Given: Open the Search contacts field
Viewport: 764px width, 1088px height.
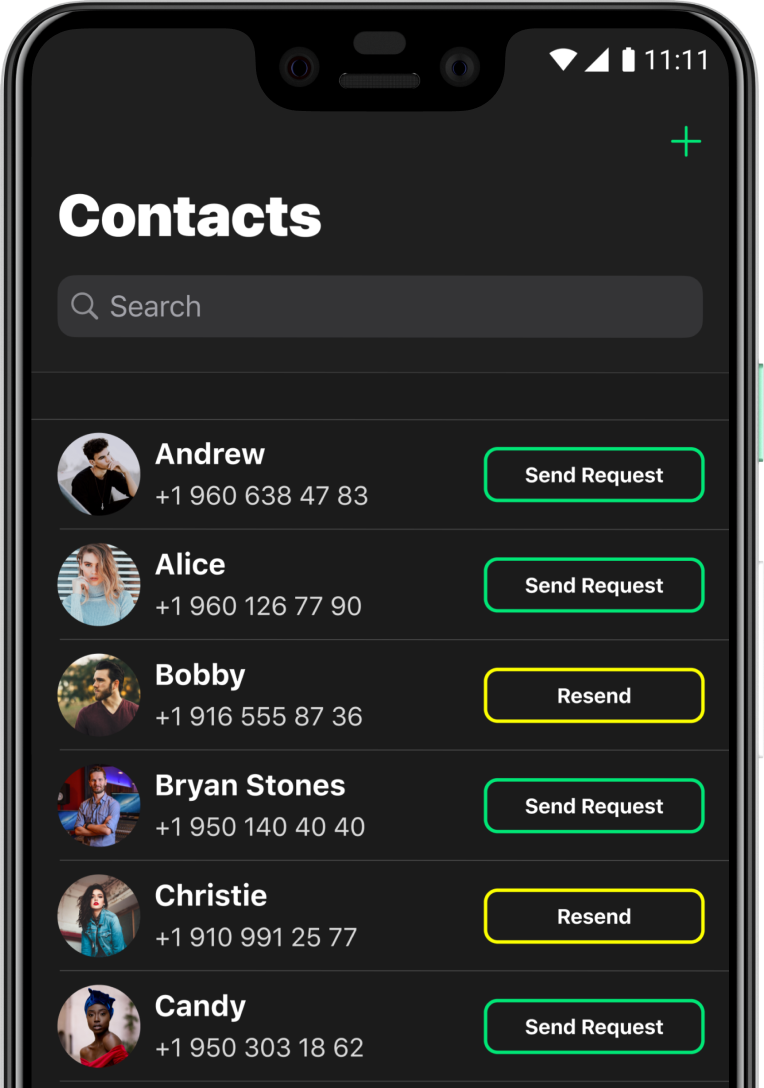Looking at the screenshot, I should click(x=380, y=306).
